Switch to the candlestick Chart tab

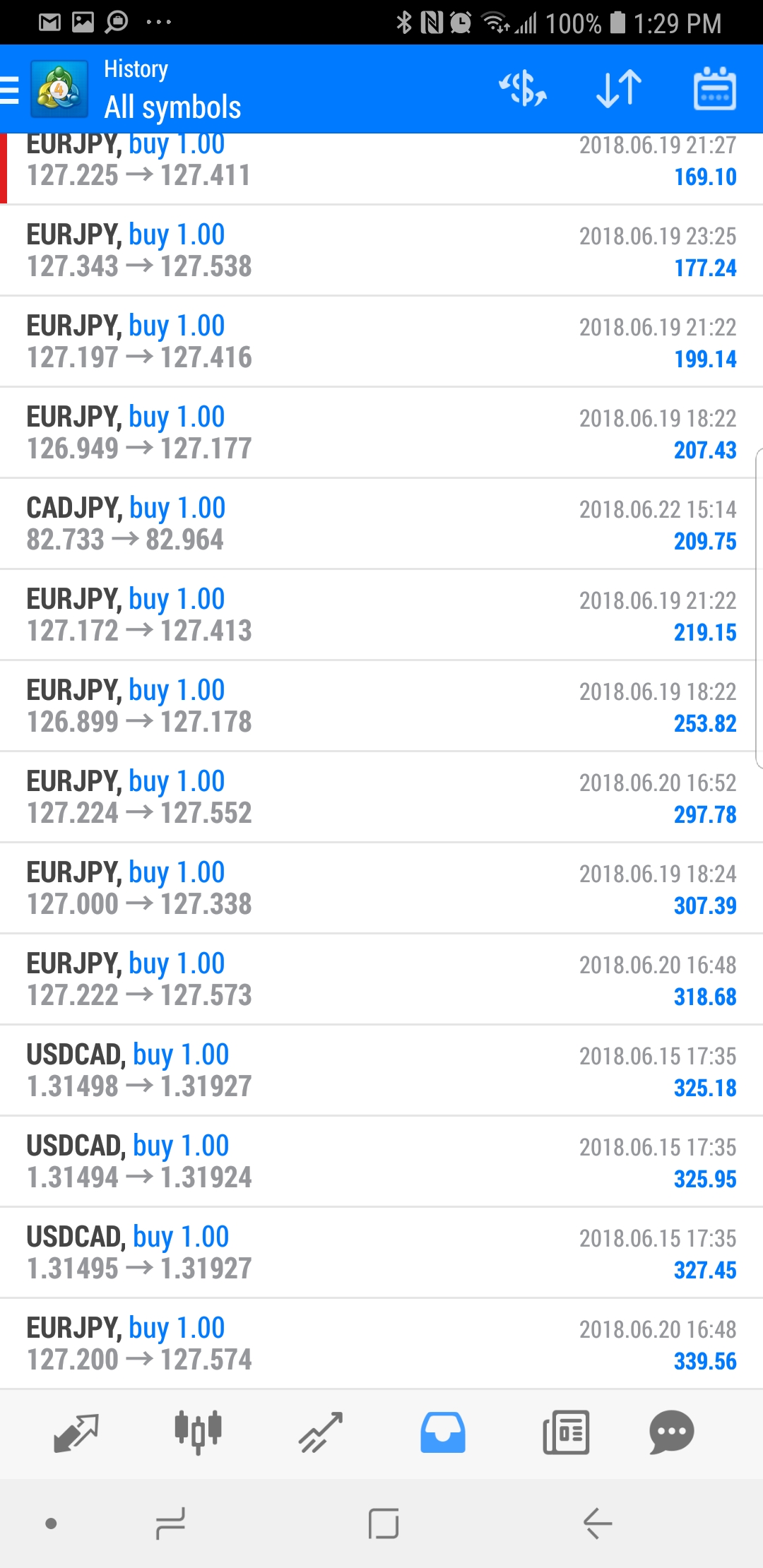point(198,1432)
